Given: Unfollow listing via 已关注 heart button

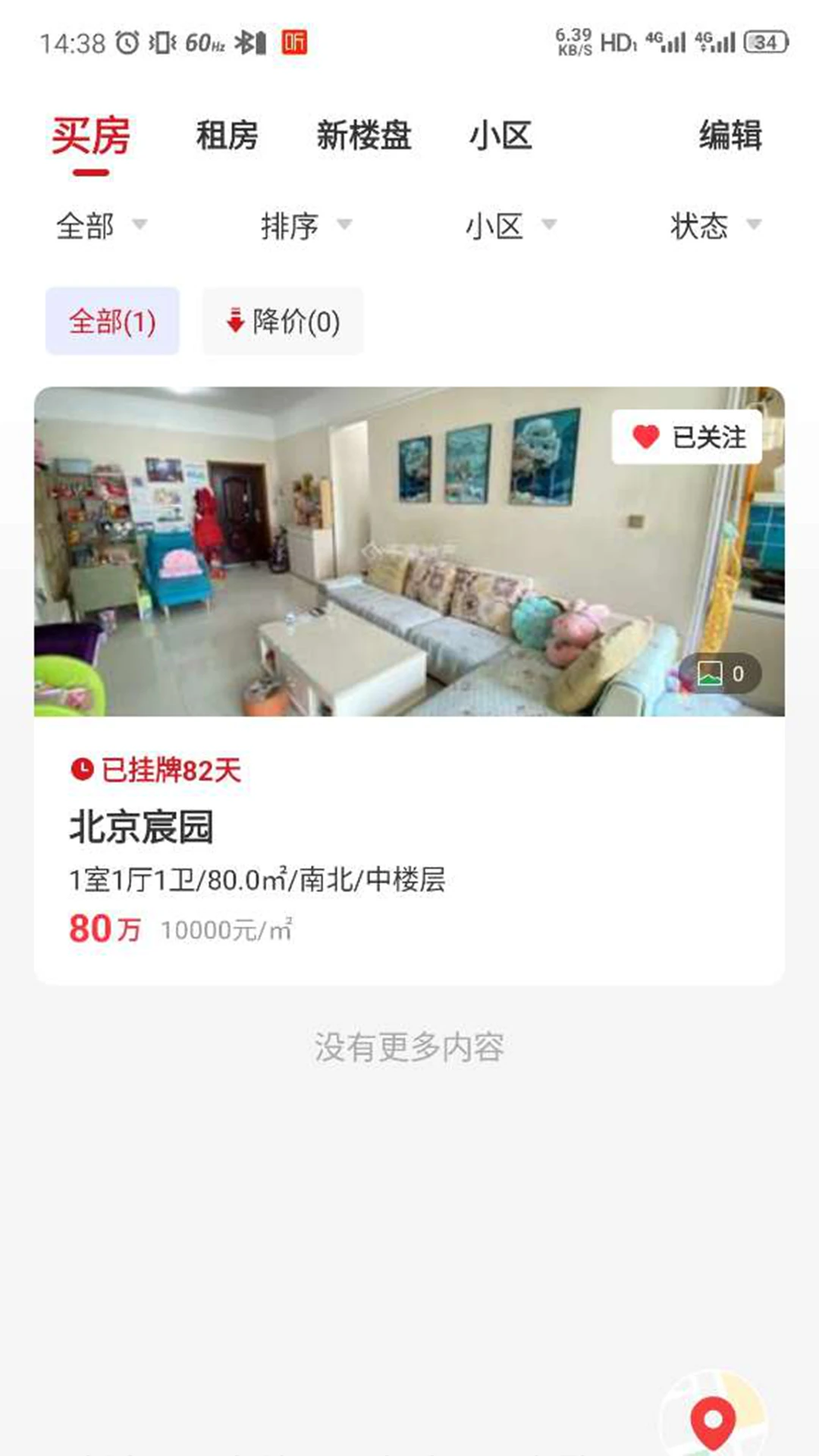Looking at the screenshot, I should tap(689, 438).
